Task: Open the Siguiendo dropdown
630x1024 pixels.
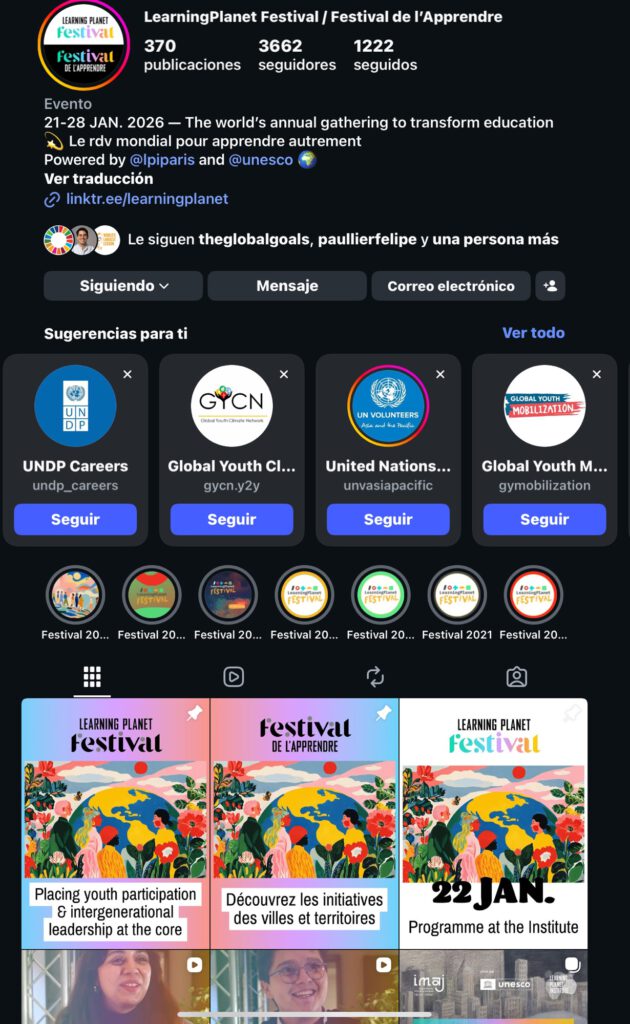Action: 124,286
